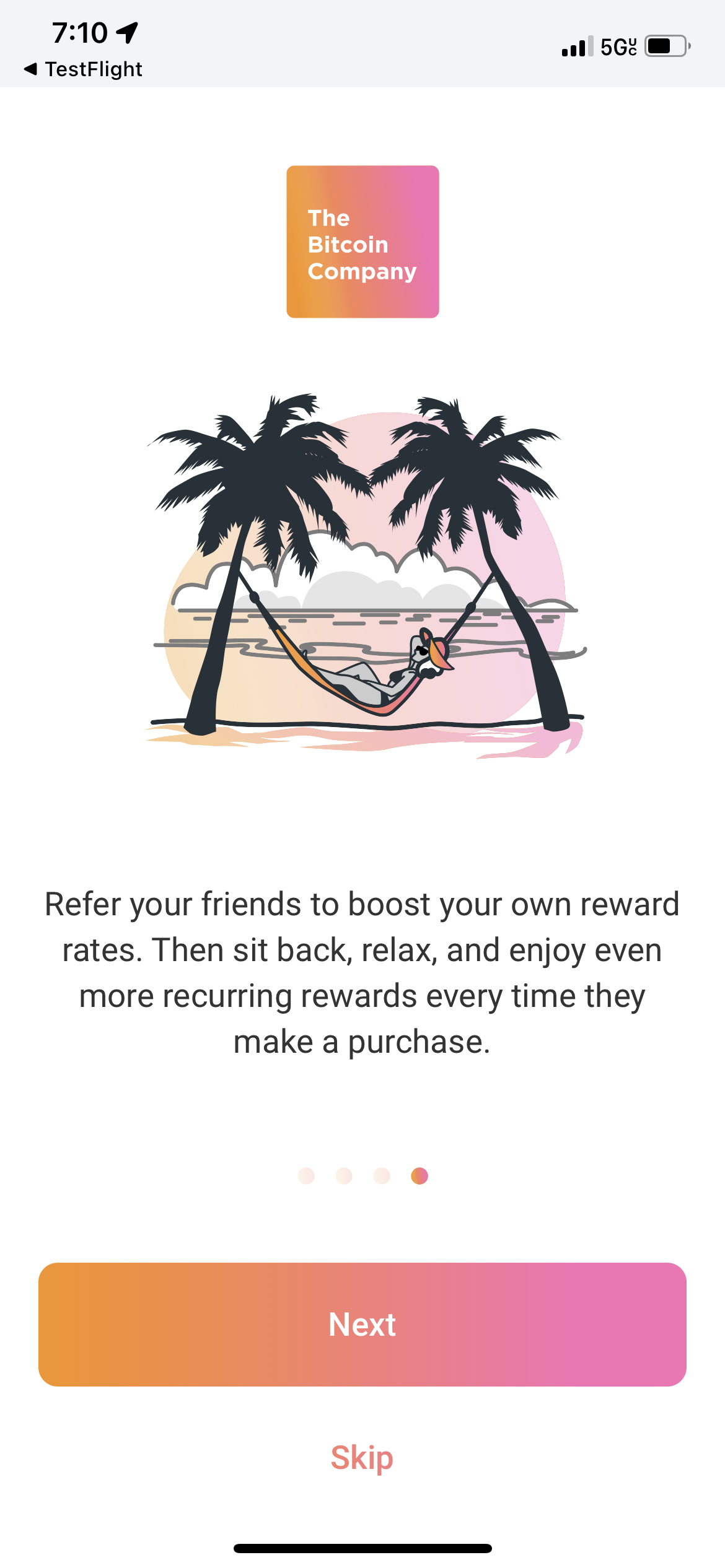Screen dimensions: 725x1568
Task: Go to the third page indicator dot
Action: [382, 1175]
